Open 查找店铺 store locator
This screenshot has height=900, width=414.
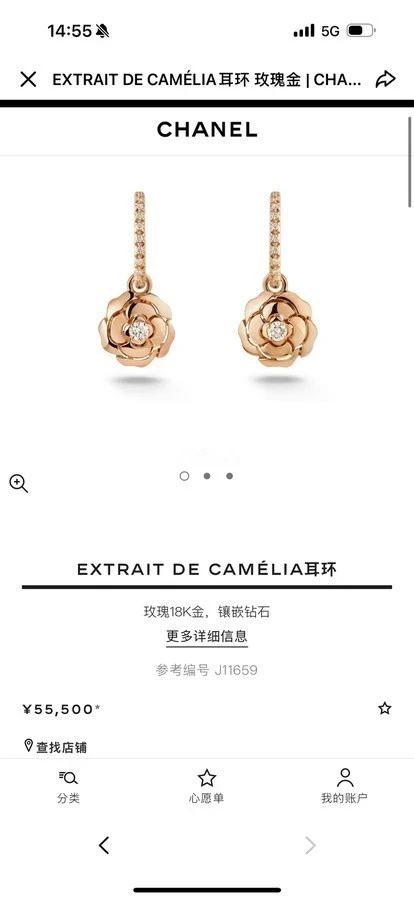click(55, 747)
